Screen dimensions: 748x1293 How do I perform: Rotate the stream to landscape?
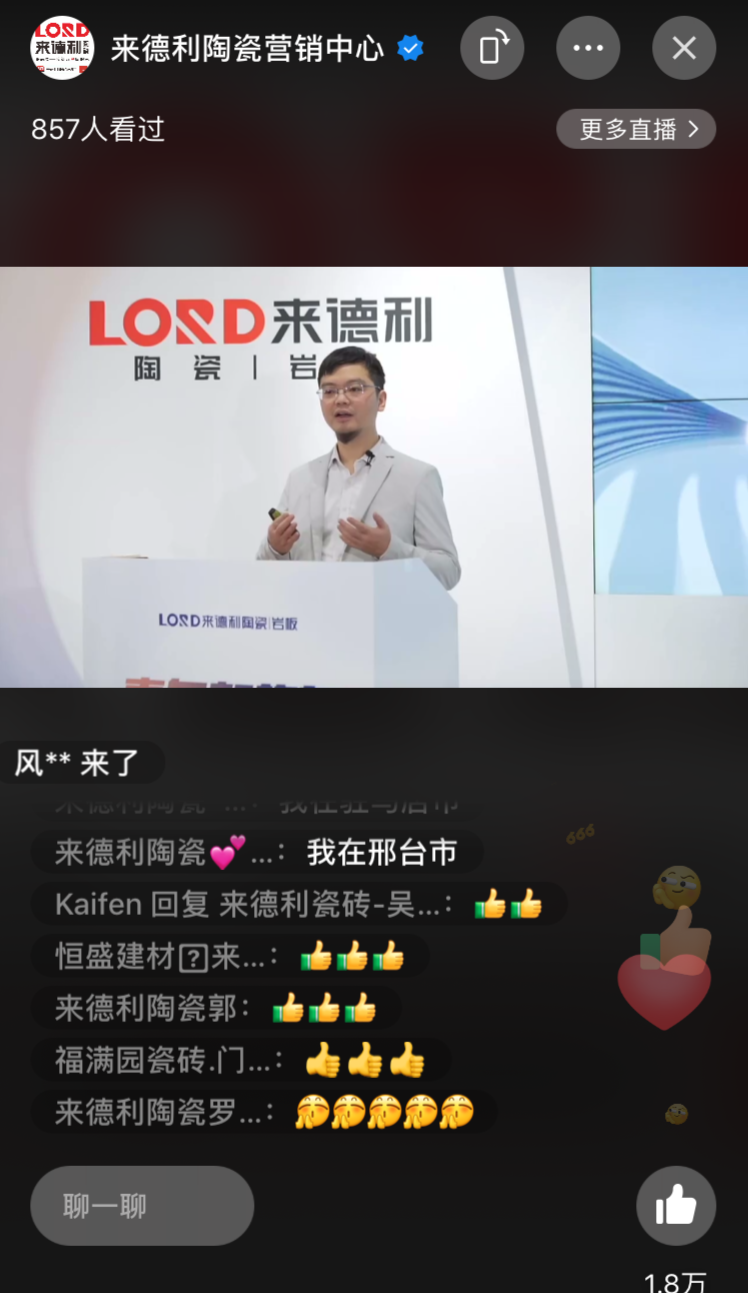pyautogui.click(x=492, y=48)
